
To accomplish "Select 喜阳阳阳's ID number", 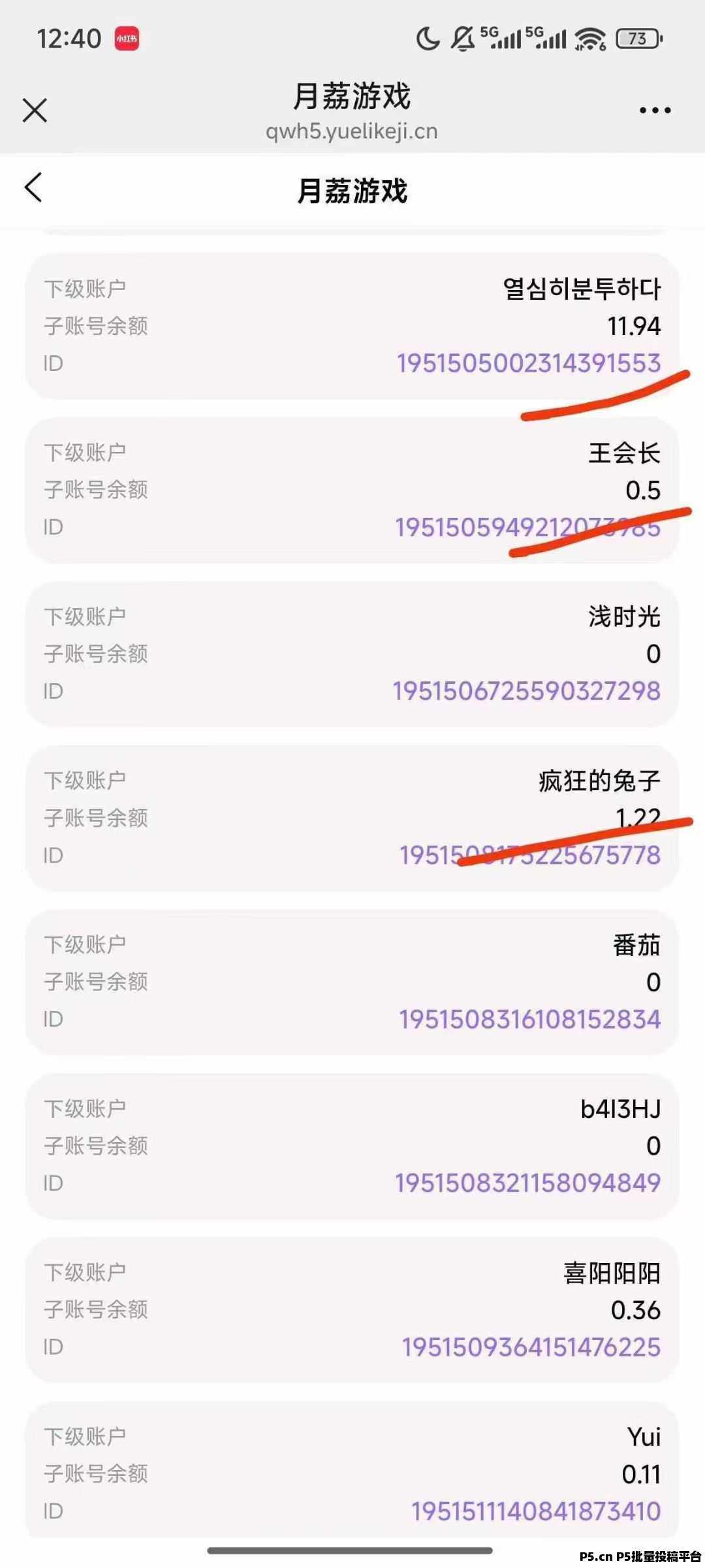I will click(531, 1347).
